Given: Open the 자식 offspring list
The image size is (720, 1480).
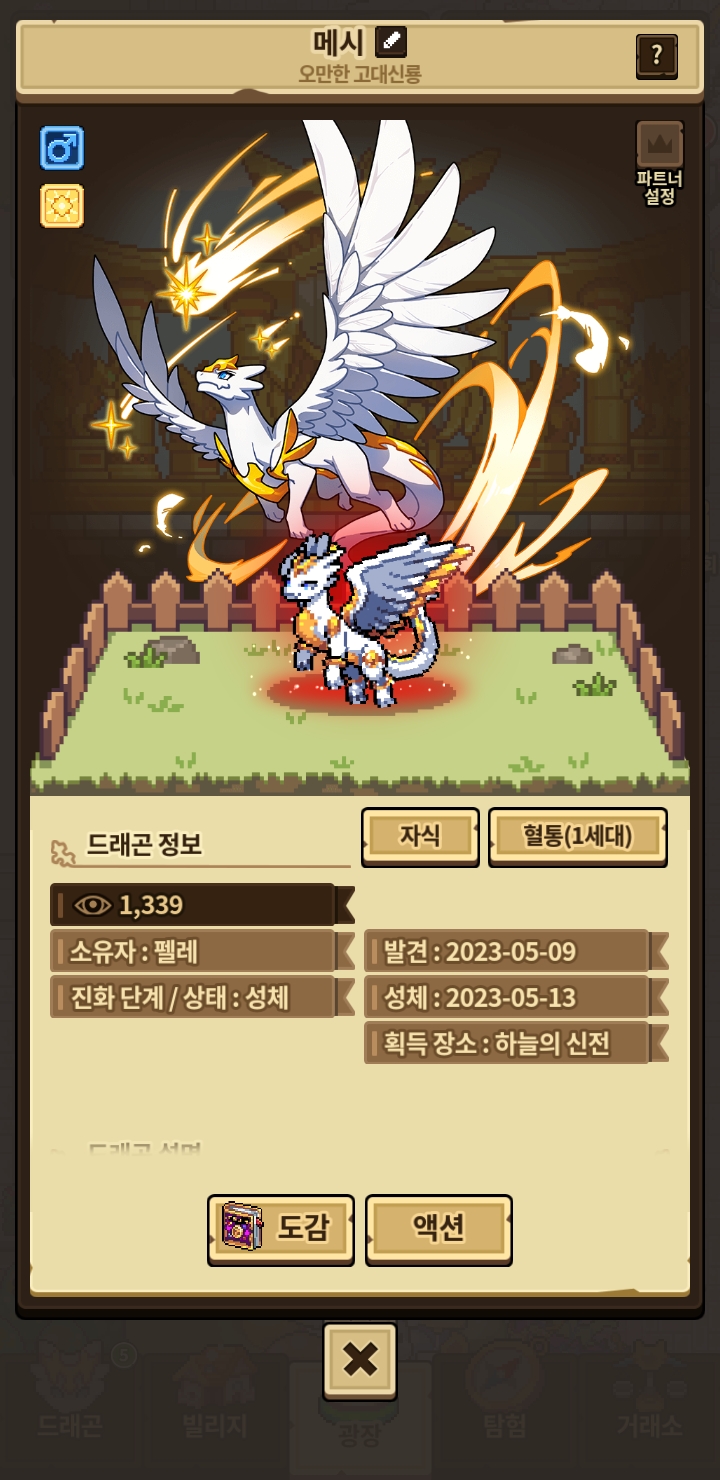Looking at the screenshot, I should click(x=420, y=836).
